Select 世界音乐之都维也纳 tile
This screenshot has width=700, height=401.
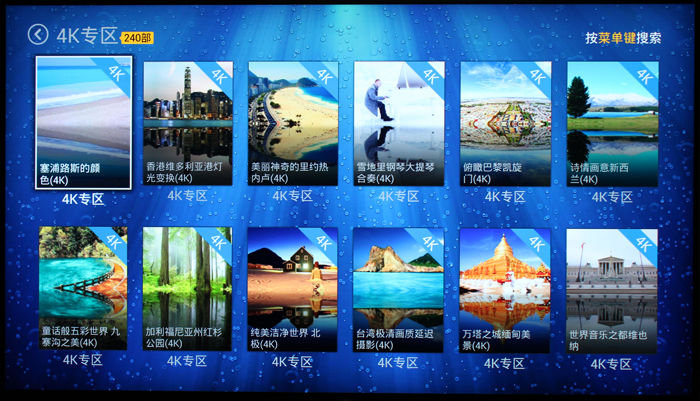[x=611, y=288]
